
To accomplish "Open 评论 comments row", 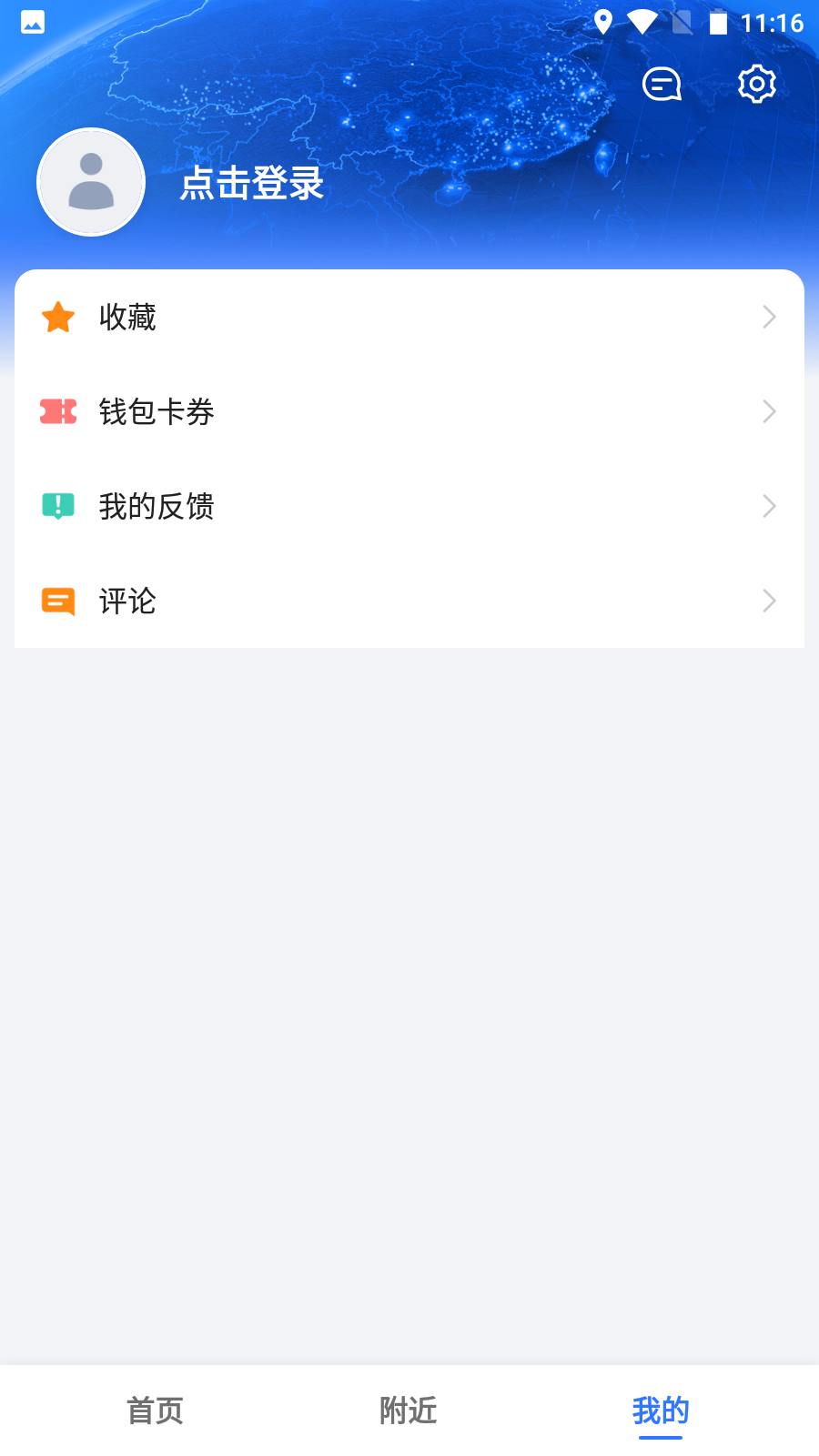I will click(409, 602).
